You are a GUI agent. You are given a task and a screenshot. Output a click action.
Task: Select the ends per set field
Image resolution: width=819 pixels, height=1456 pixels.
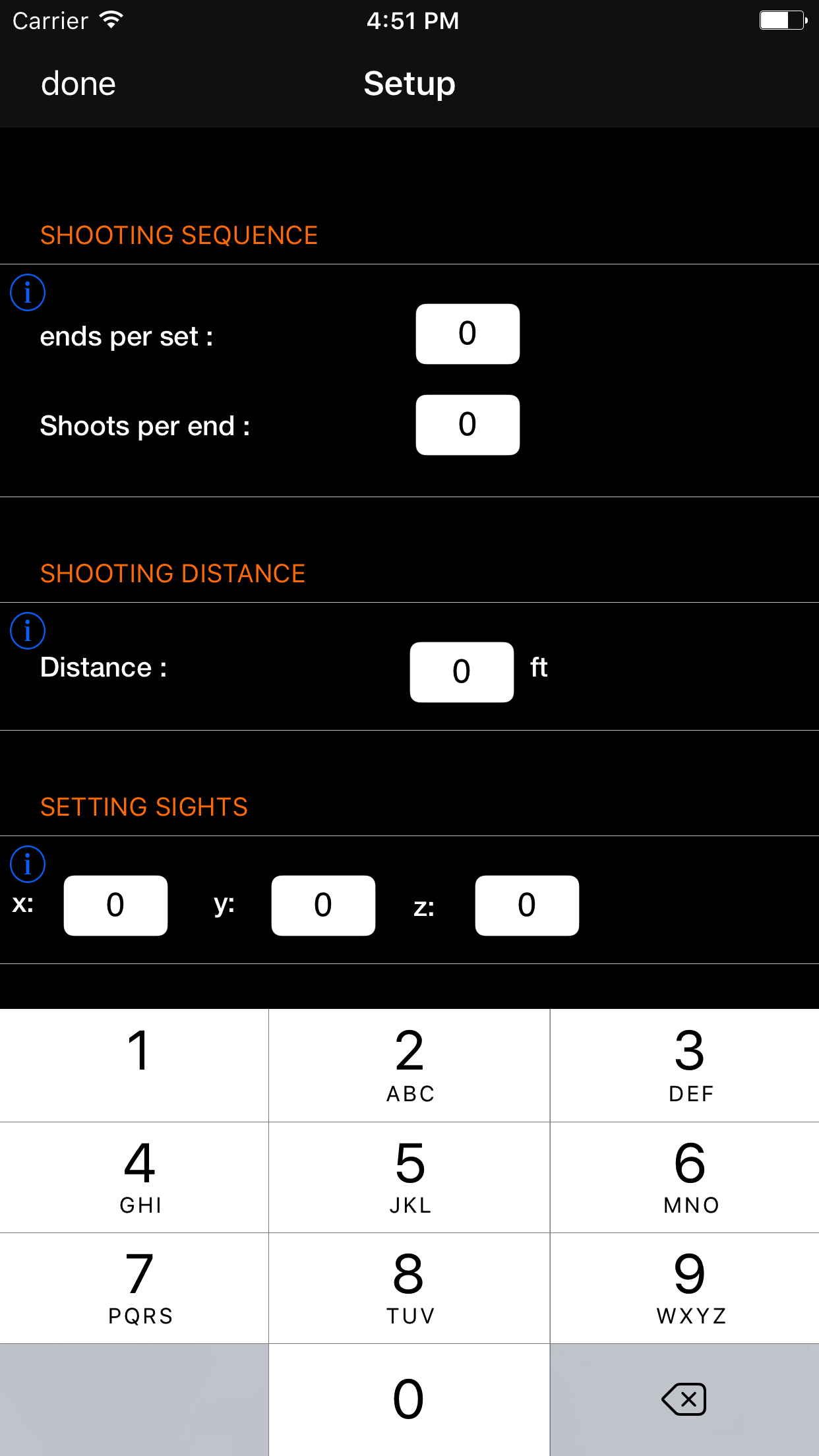point(468,334)
